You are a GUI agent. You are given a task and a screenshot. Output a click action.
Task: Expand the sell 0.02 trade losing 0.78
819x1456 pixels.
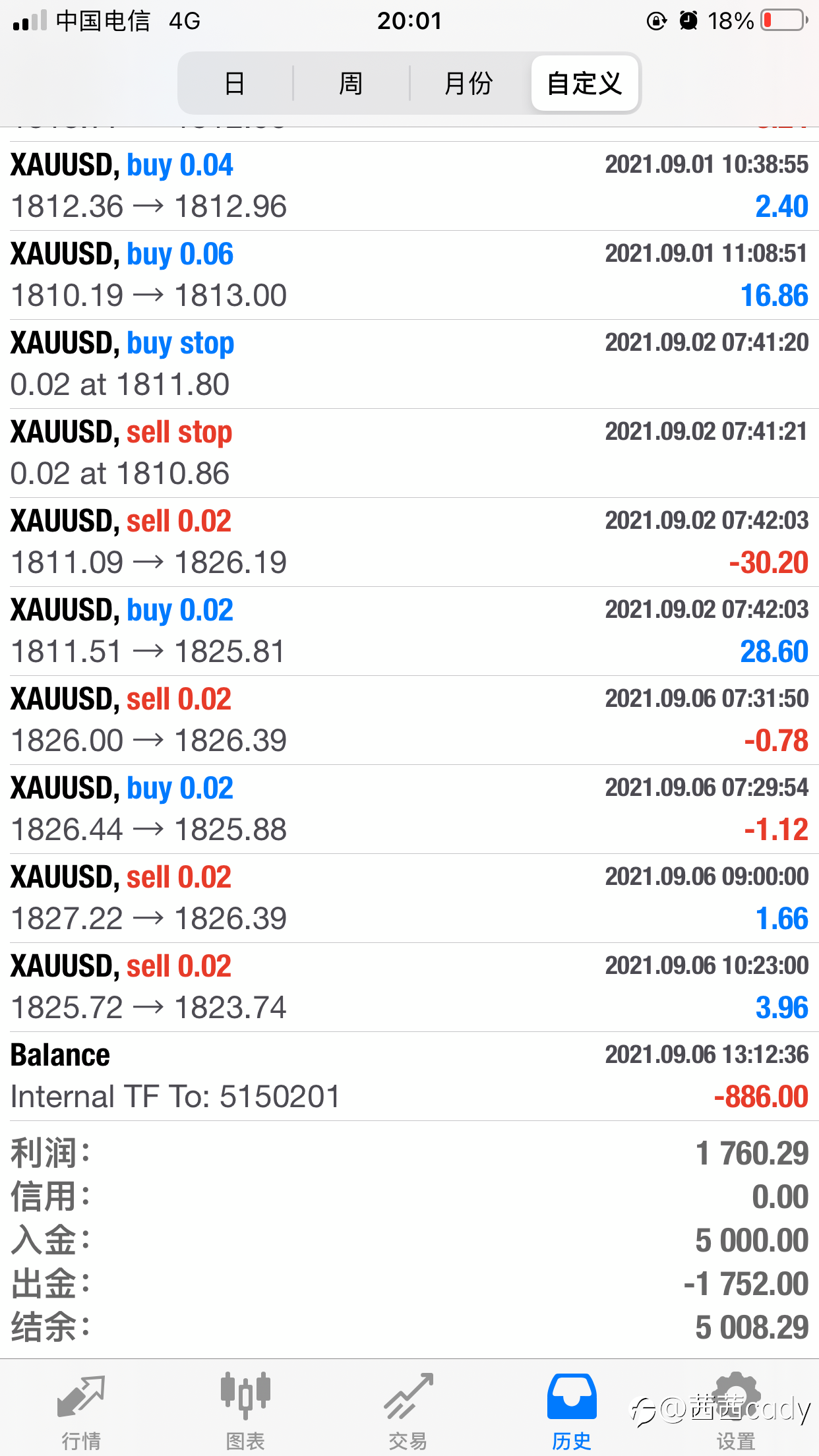409,720
